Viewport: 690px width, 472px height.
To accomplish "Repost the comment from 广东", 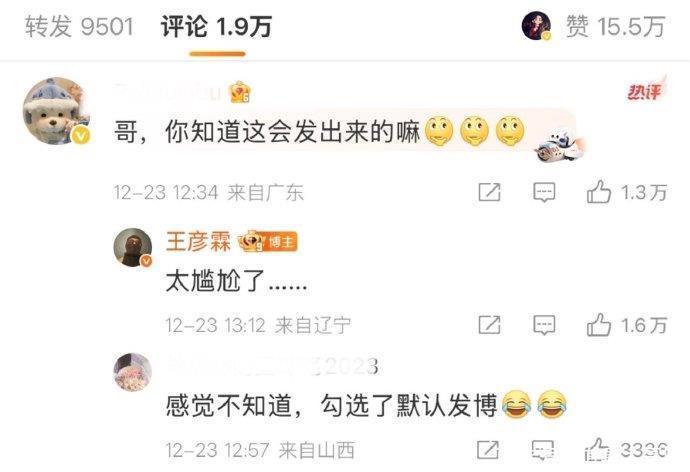I will 490,192.
